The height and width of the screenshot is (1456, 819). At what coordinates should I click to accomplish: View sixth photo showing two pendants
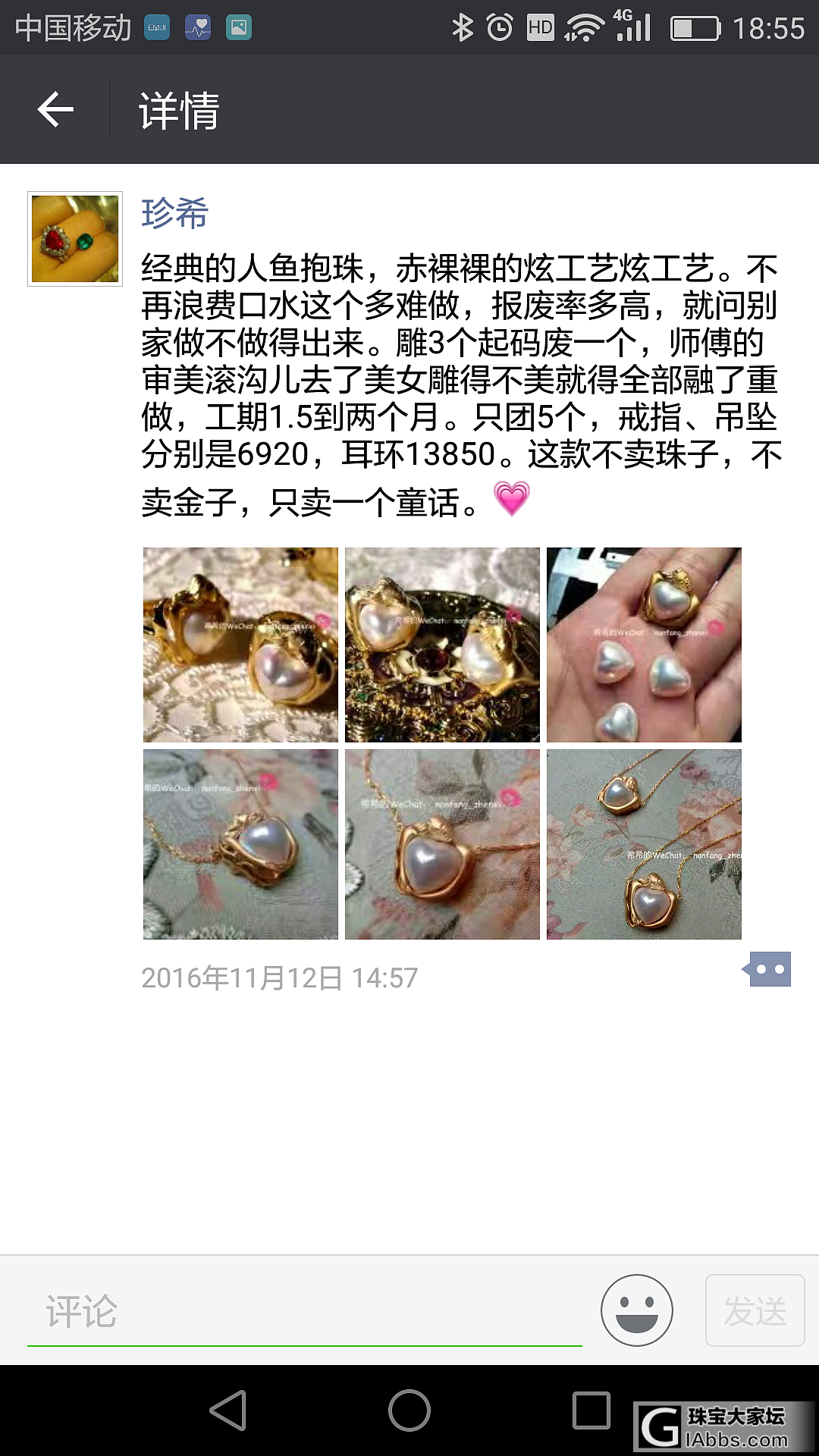coord(644,844)
